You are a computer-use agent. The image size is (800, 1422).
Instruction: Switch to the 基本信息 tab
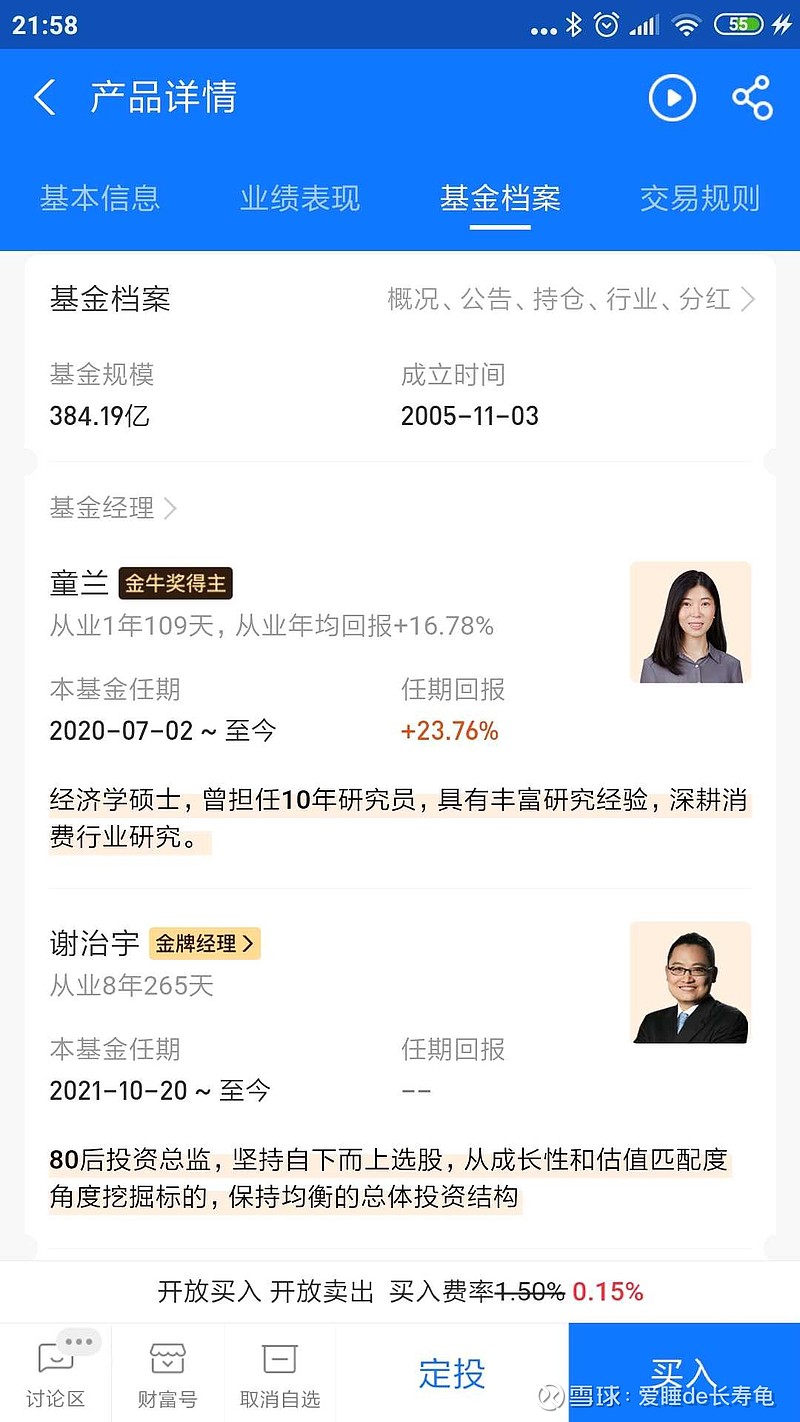click(100, 198)
